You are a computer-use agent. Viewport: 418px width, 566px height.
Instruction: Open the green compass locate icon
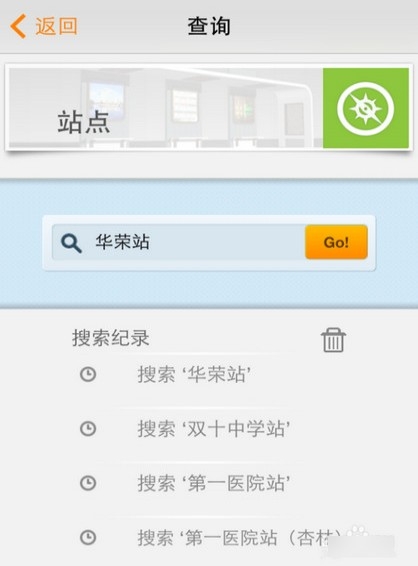[x=366, y=108]
